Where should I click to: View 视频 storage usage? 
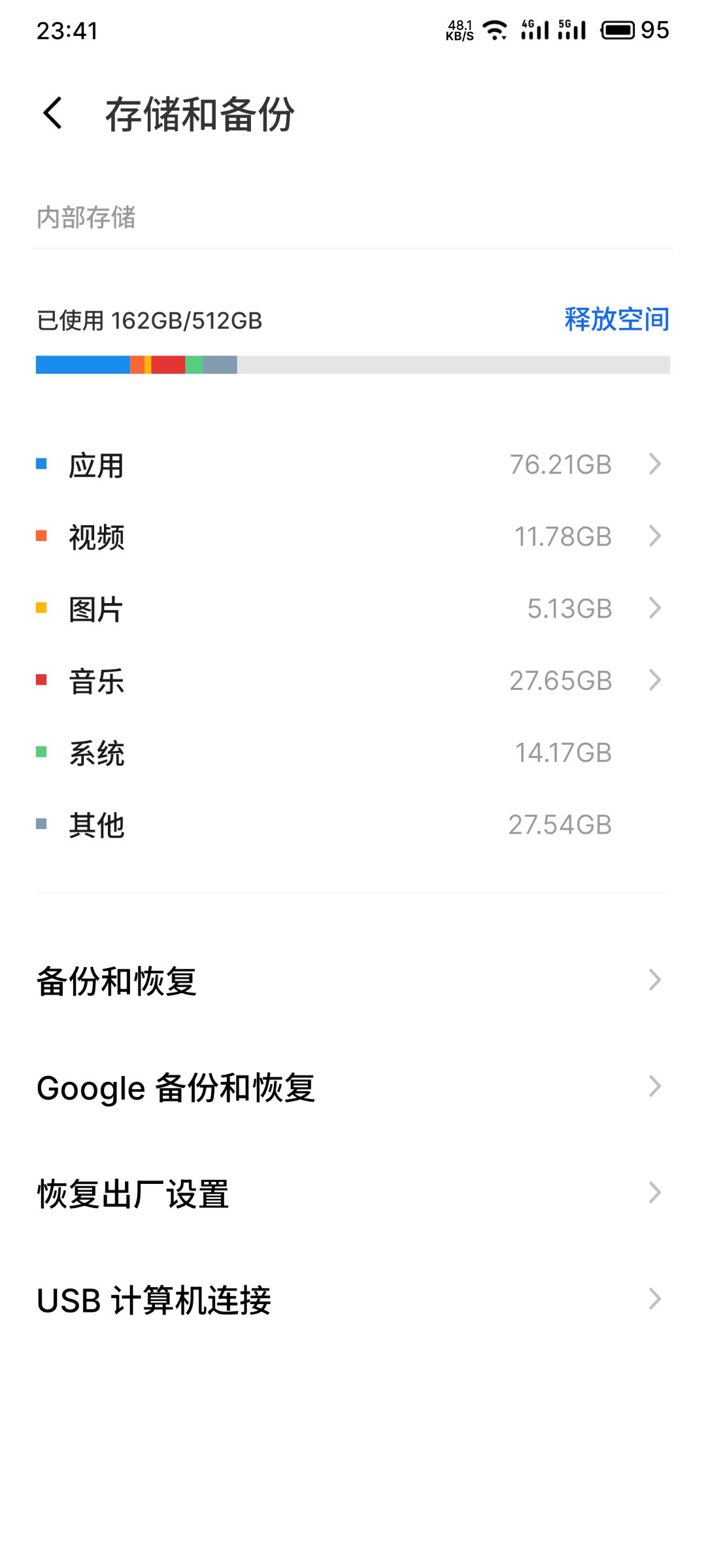pyautogui.click(x=353, y=536)
